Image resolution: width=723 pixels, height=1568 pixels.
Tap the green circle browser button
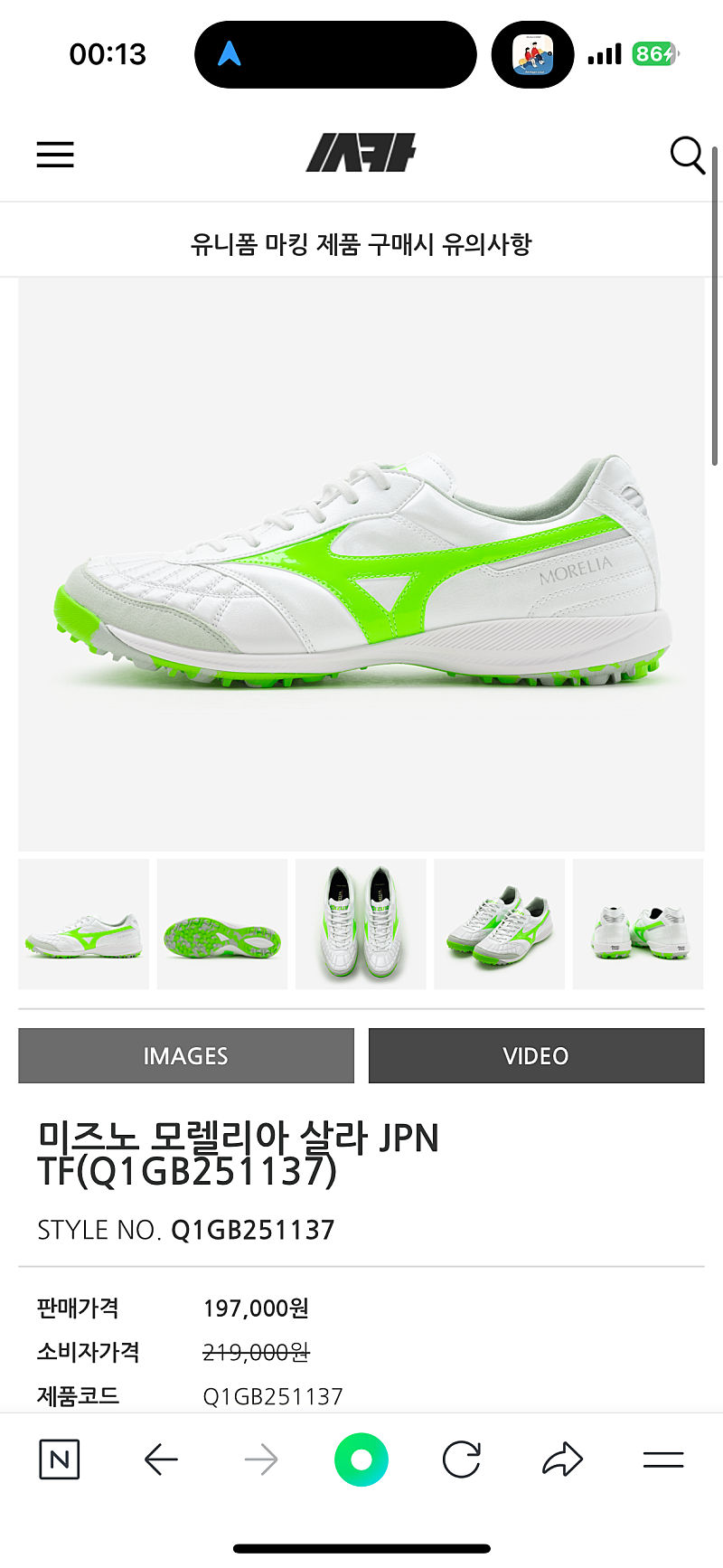(x=361, y=1459)
